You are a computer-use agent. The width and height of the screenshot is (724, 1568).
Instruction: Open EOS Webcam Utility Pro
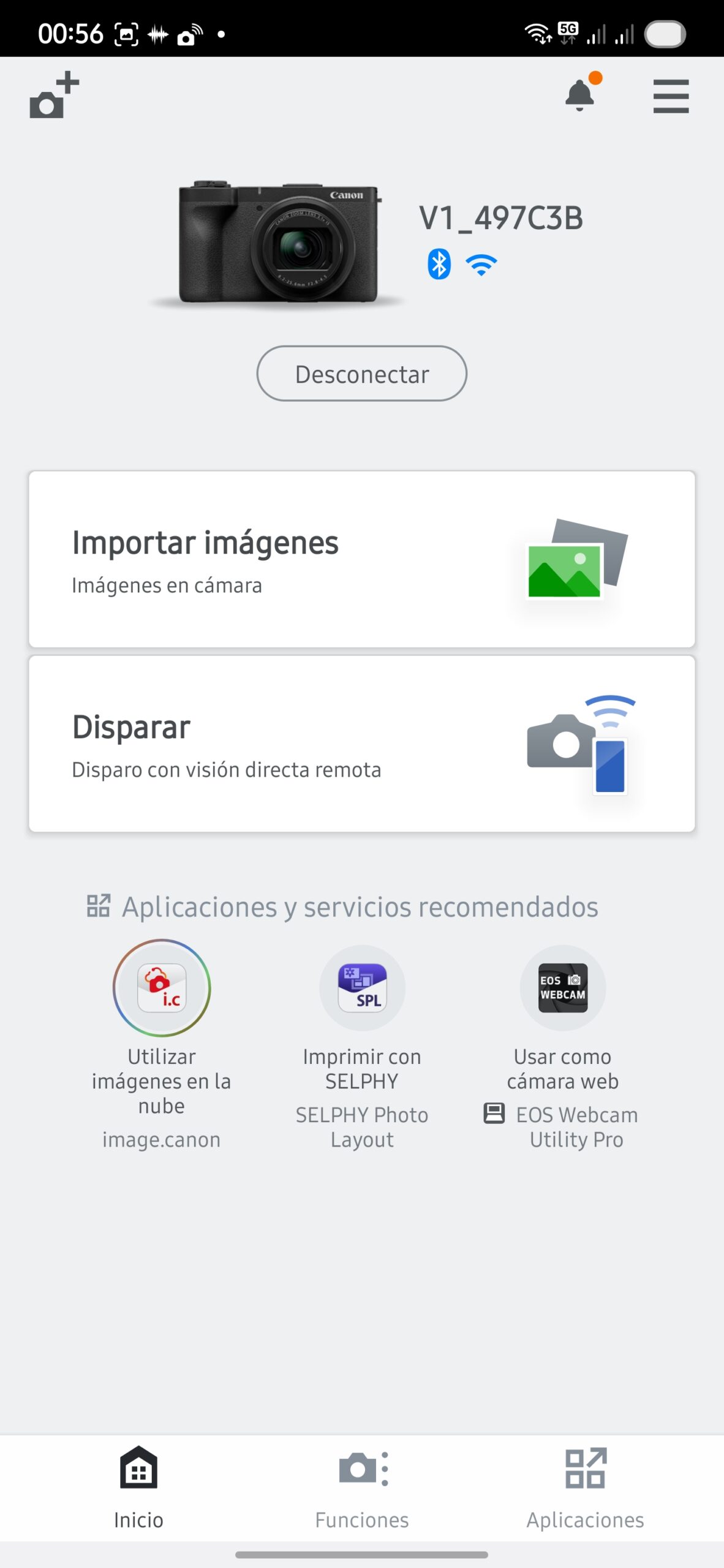(x=562, y=987)
